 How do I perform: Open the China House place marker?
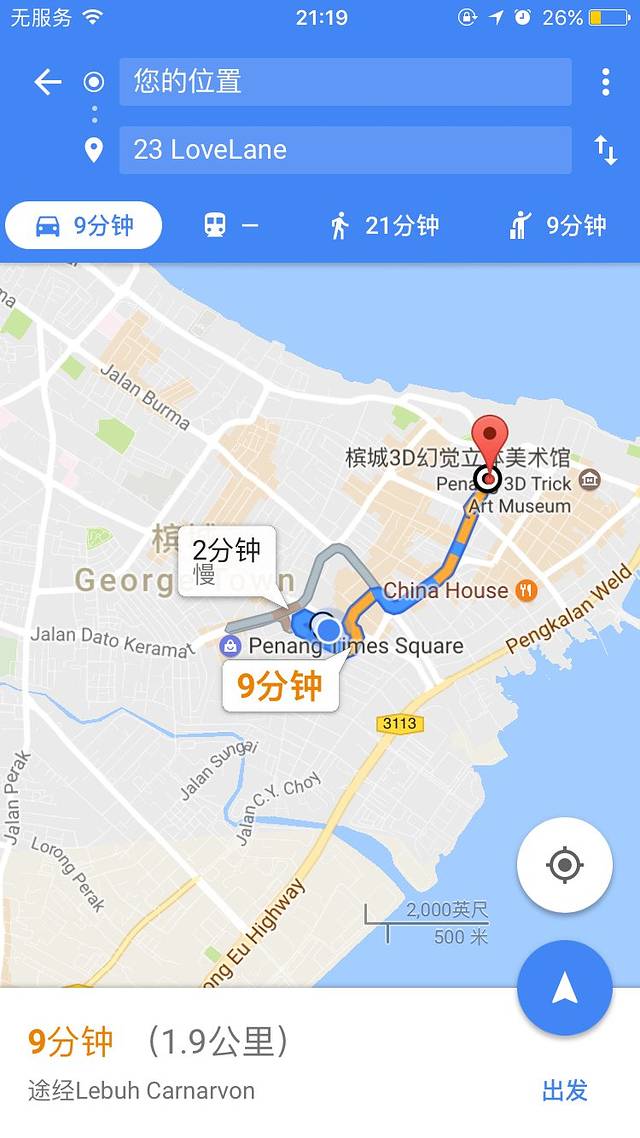point(526,591)
